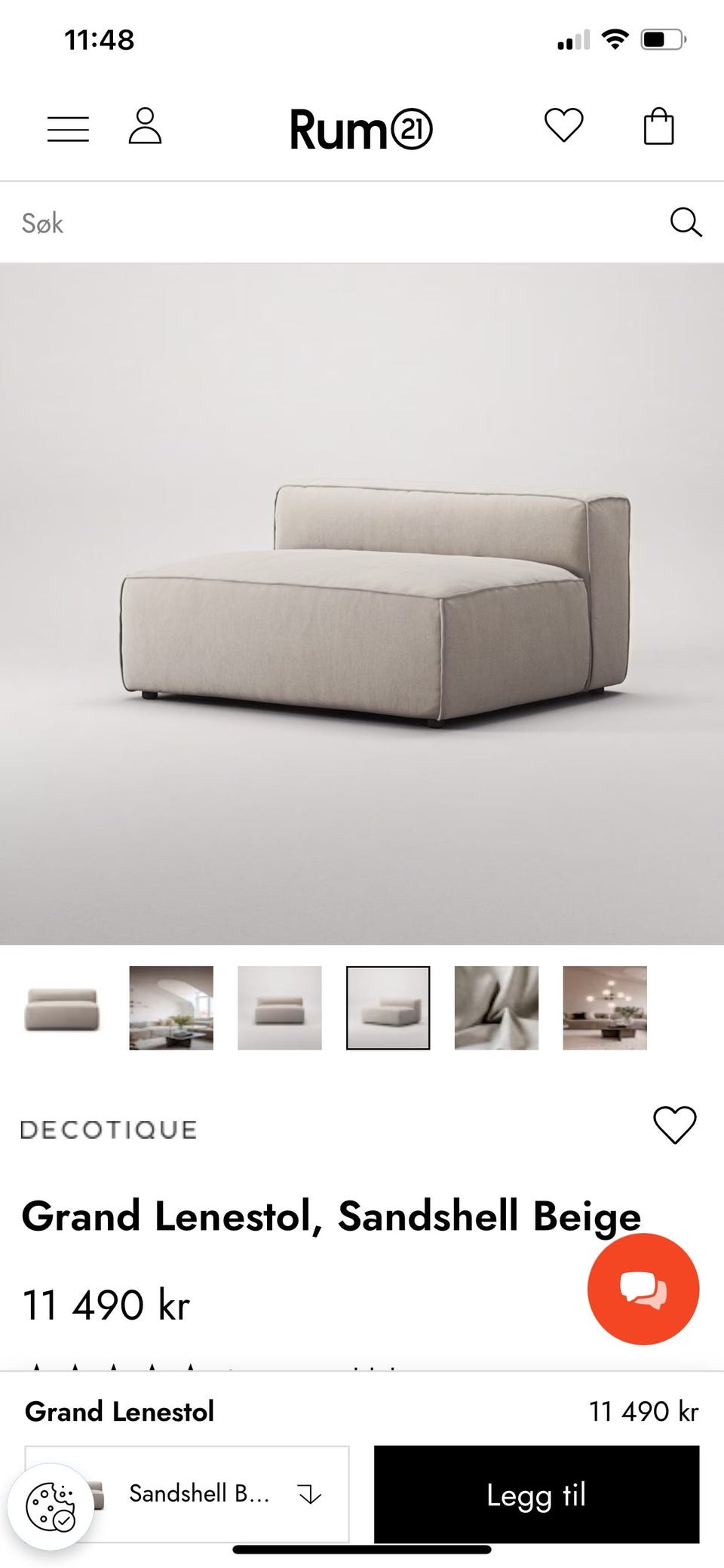Tap the Rum21 logo
This screenshot has height=1568, width=724.
pos(362,128)
